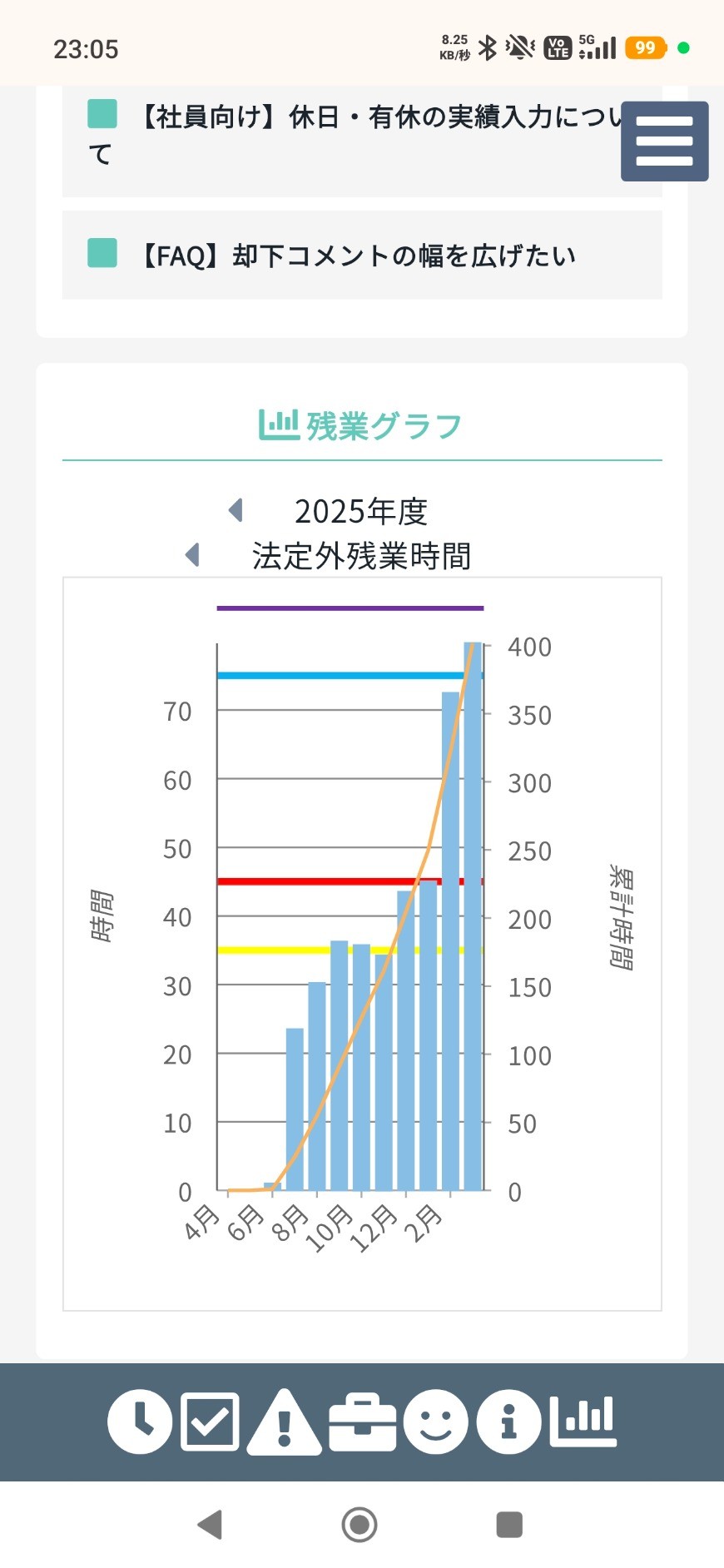Go to the system home screen
The image size is (724, 1568).
coord(360,1525)
